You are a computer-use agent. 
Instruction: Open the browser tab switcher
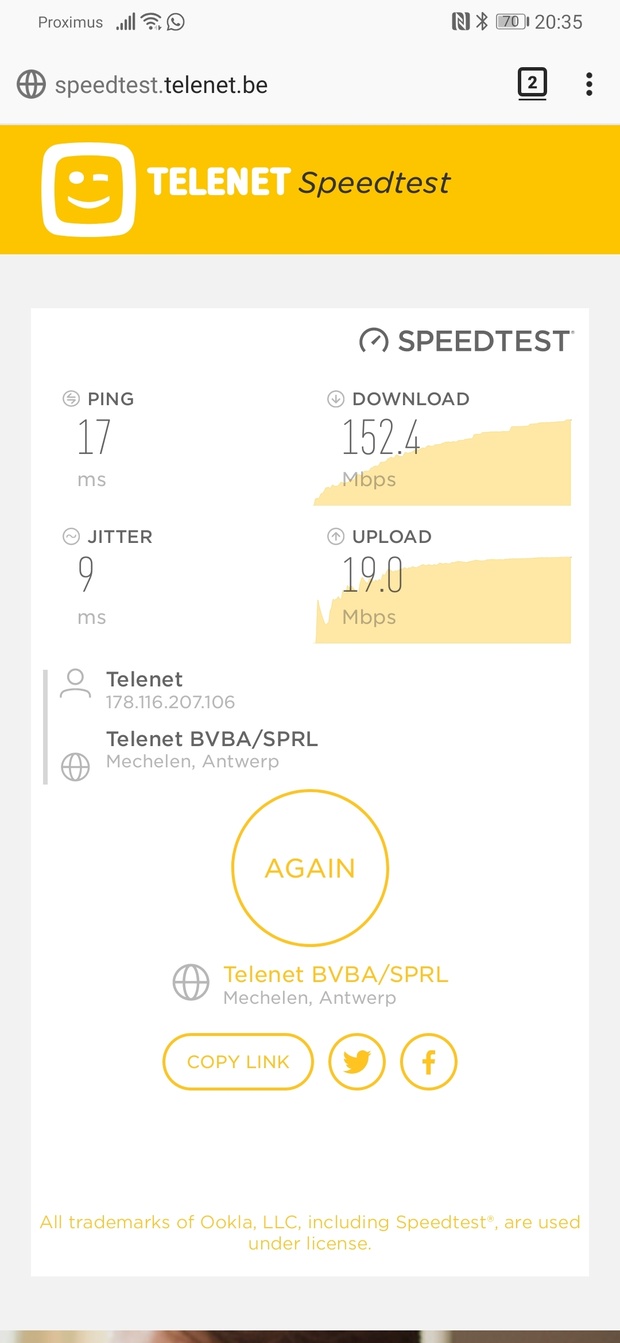(532, 84)
